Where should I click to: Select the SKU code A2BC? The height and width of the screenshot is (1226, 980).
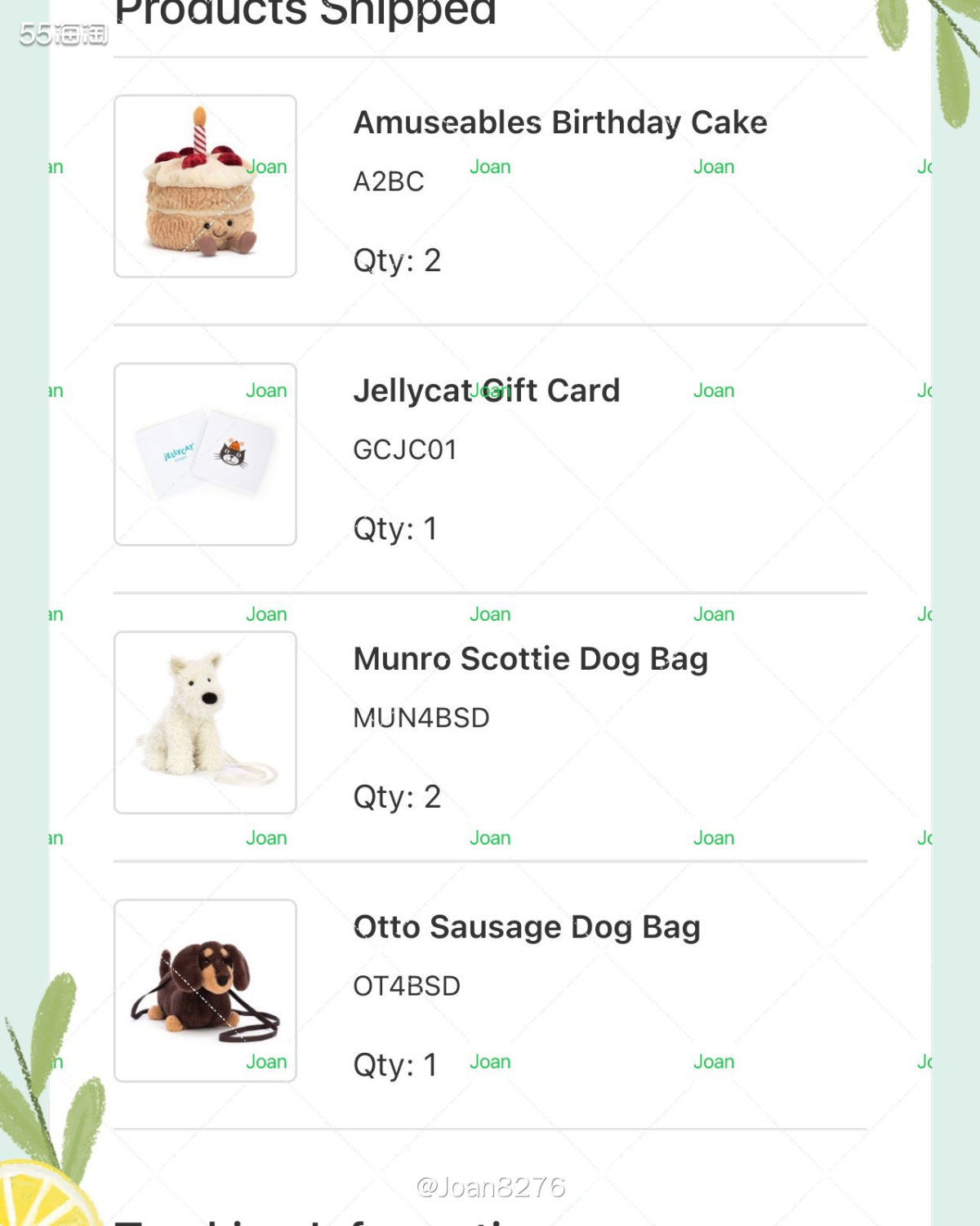[388, 182]
